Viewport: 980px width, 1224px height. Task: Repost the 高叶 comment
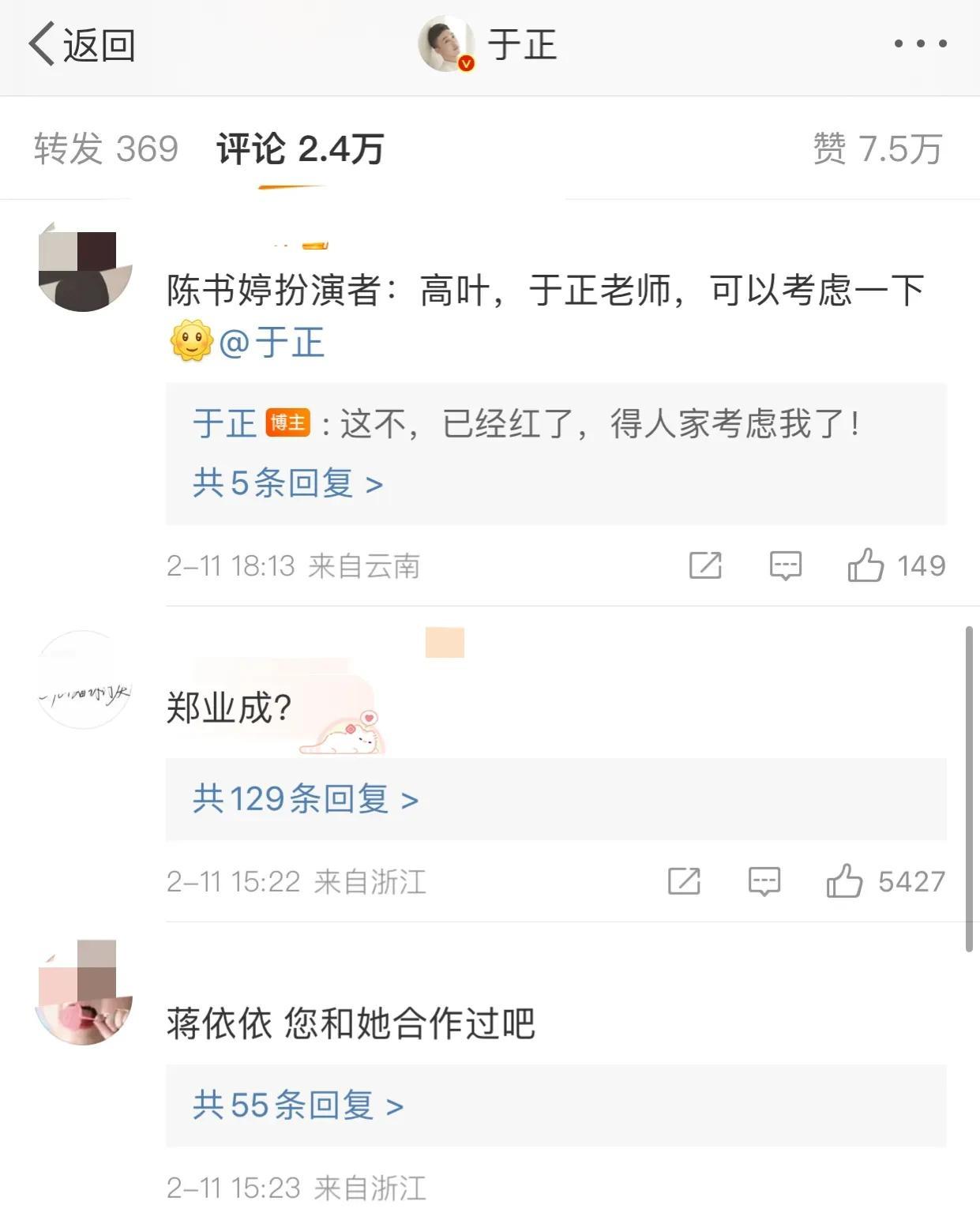(x=705, y=565)
